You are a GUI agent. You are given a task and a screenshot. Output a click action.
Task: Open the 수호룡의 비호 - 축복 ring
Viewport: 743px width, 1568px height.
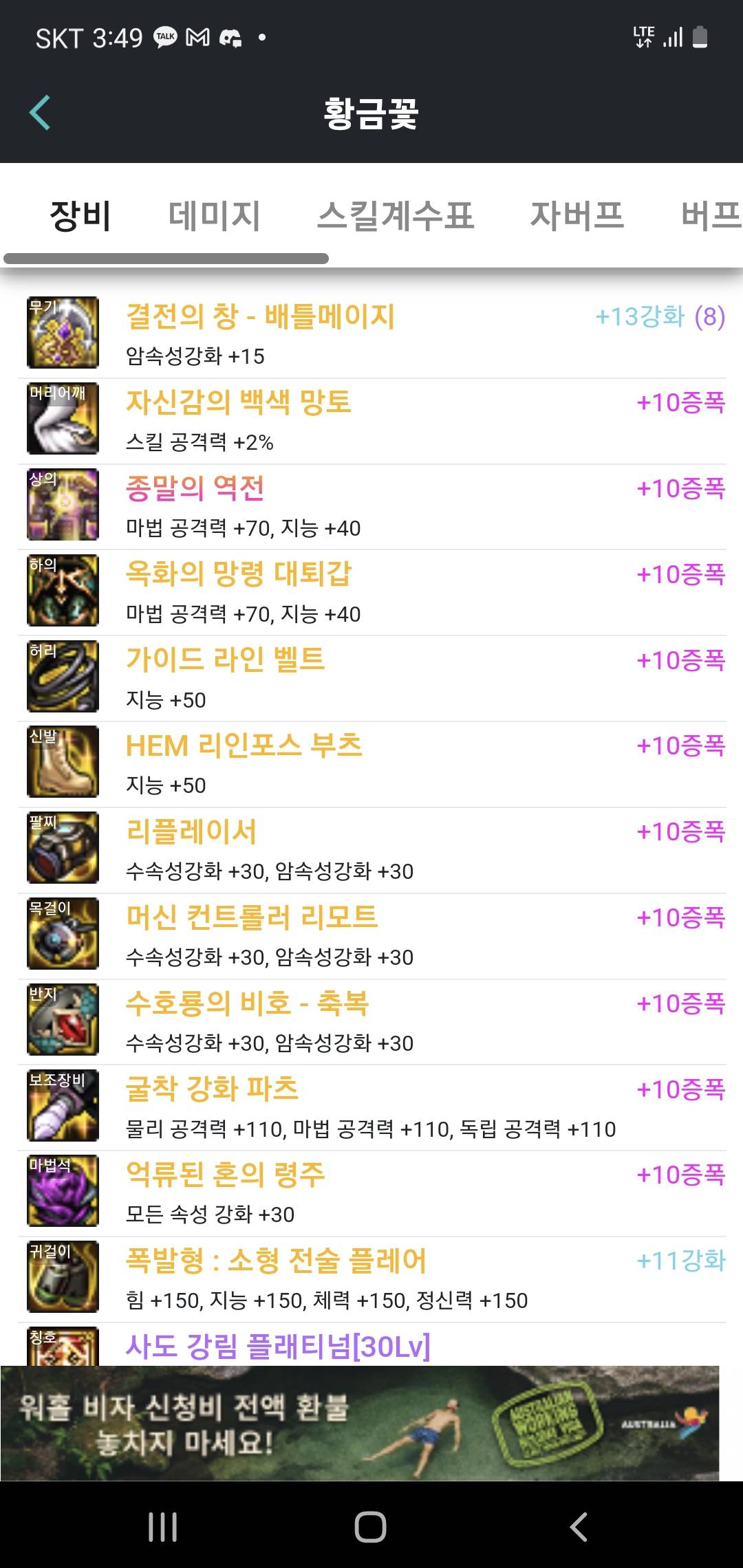(x=371, y=1021)
